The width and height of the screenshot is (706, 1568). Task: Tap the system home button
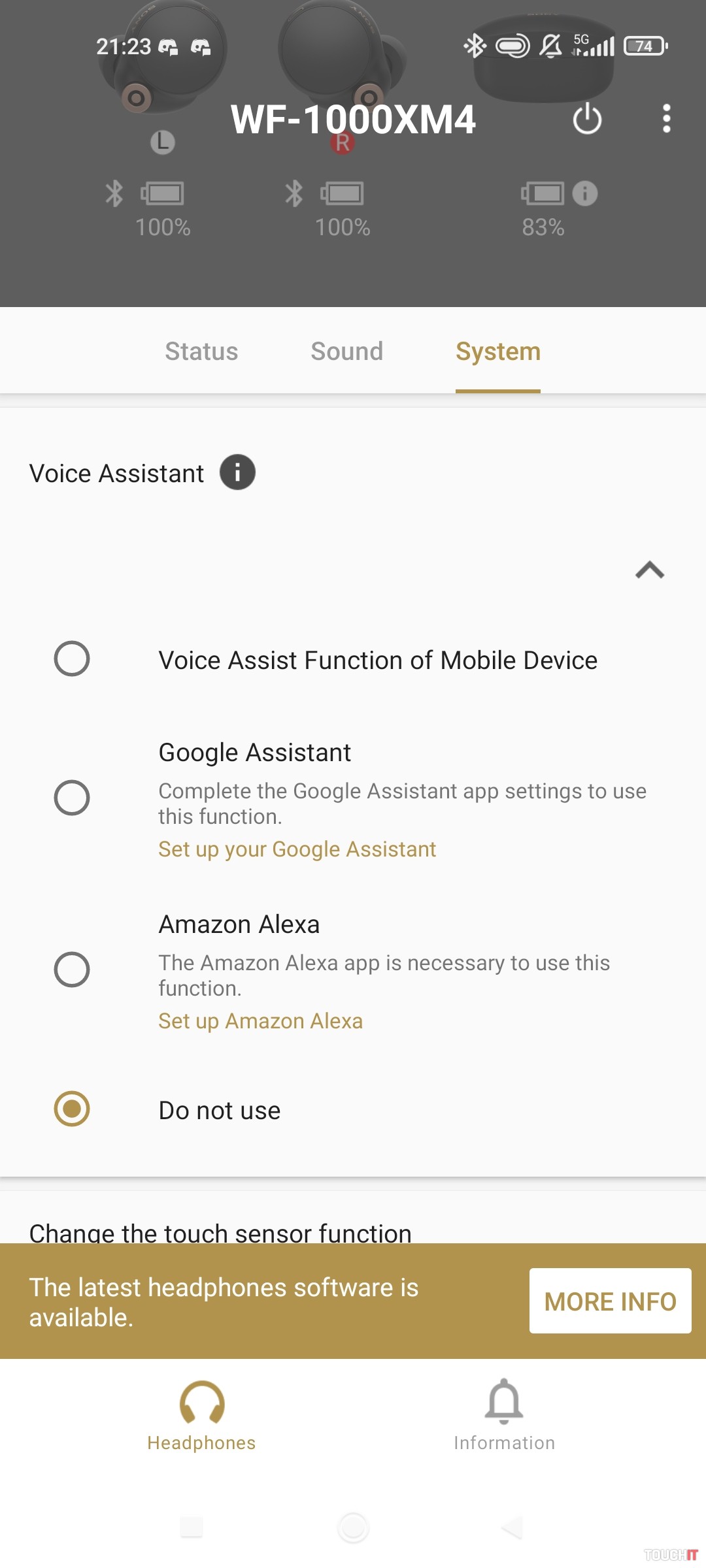click(x=353, y=1527)
